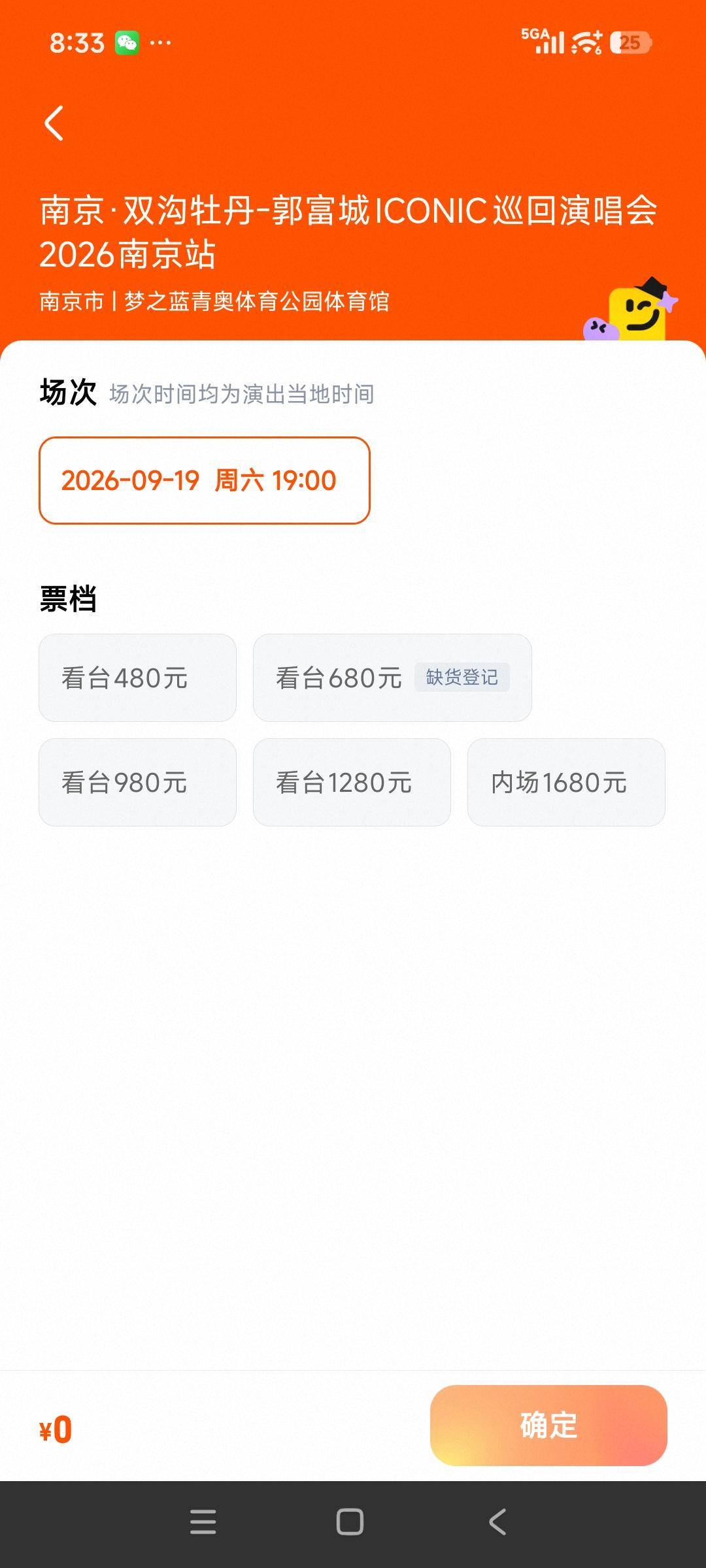This screenshot has height=1568, width=706.
Task: Pick the 看台980元 ticket tier
Action: coord(137,782)
